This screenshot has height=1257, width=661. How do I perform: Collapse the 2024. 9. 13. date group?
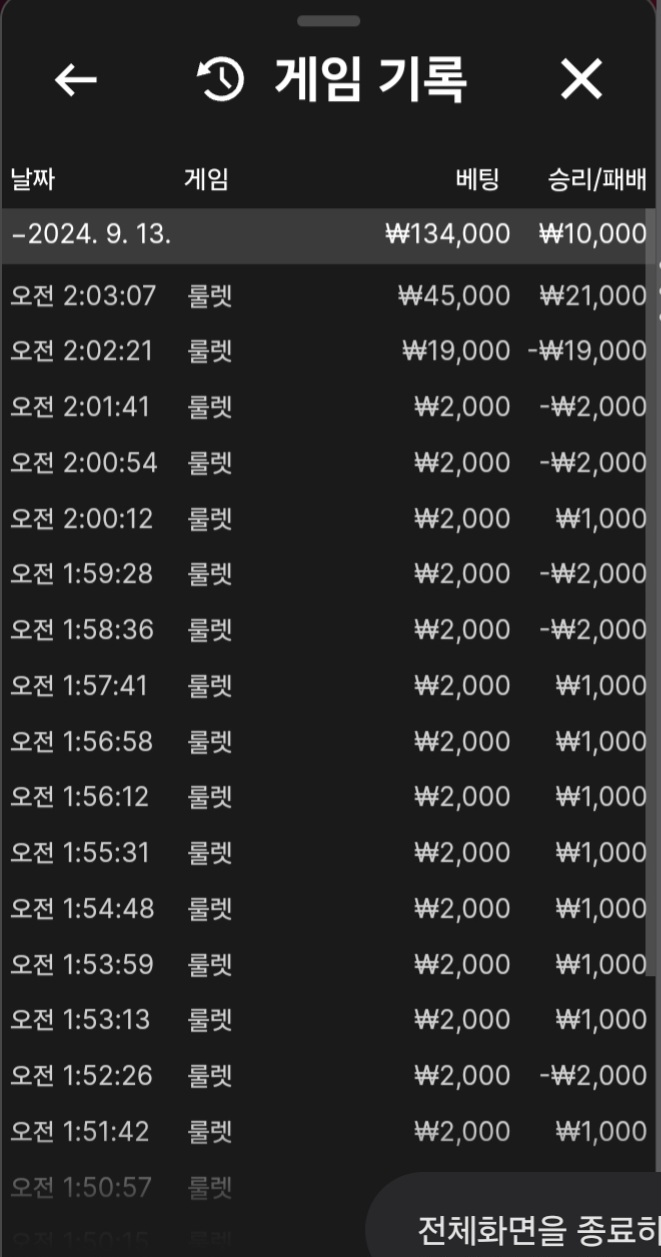90,235
